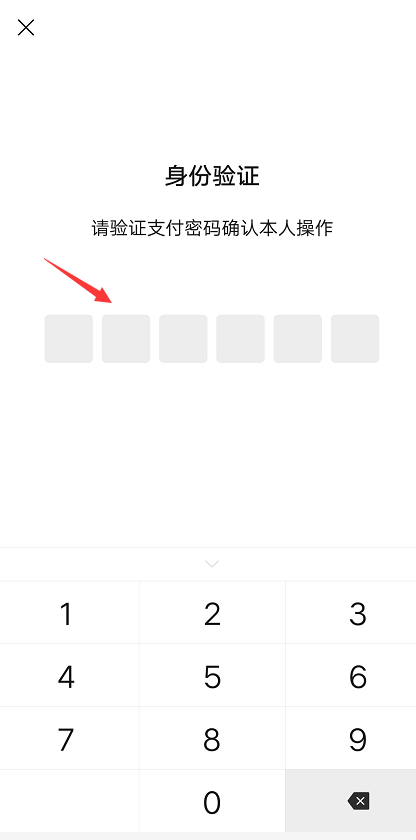Enter digit 6 on the keypad
This screenshot has width=416, height=840.
(x=351, y=676)
